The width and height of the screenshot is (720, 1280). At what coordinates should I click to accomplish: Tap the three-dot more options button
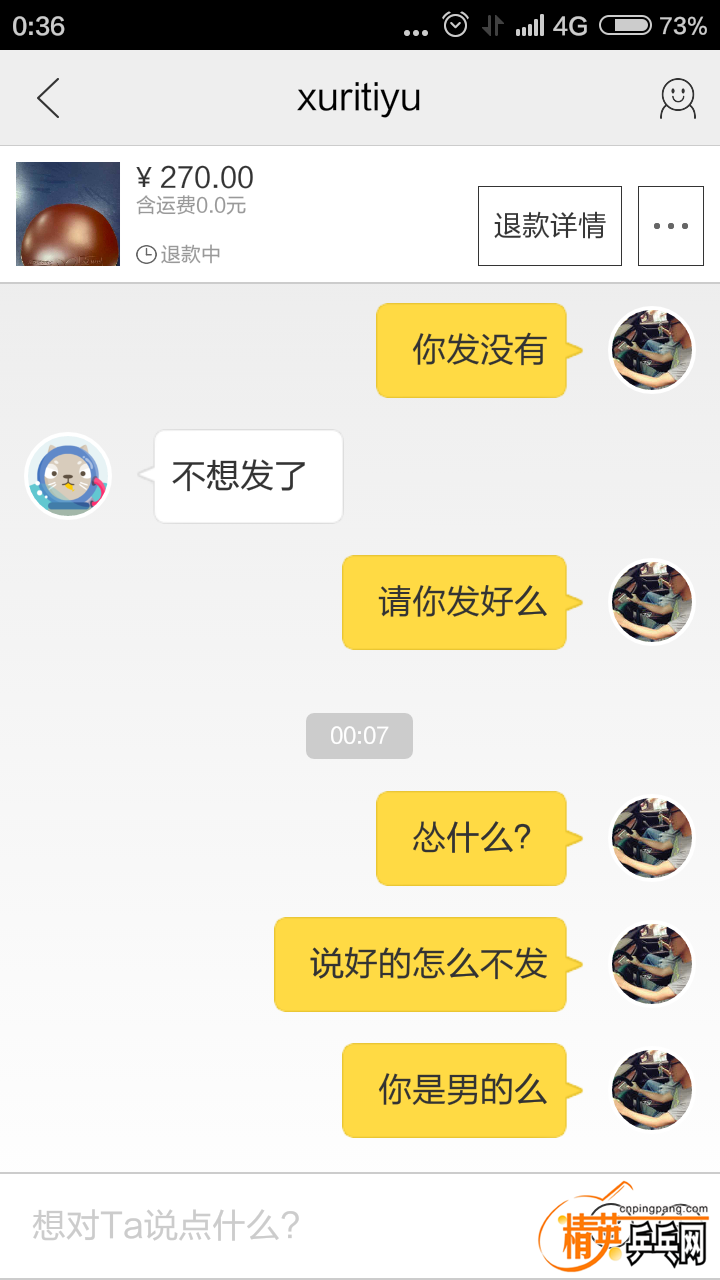671,225
